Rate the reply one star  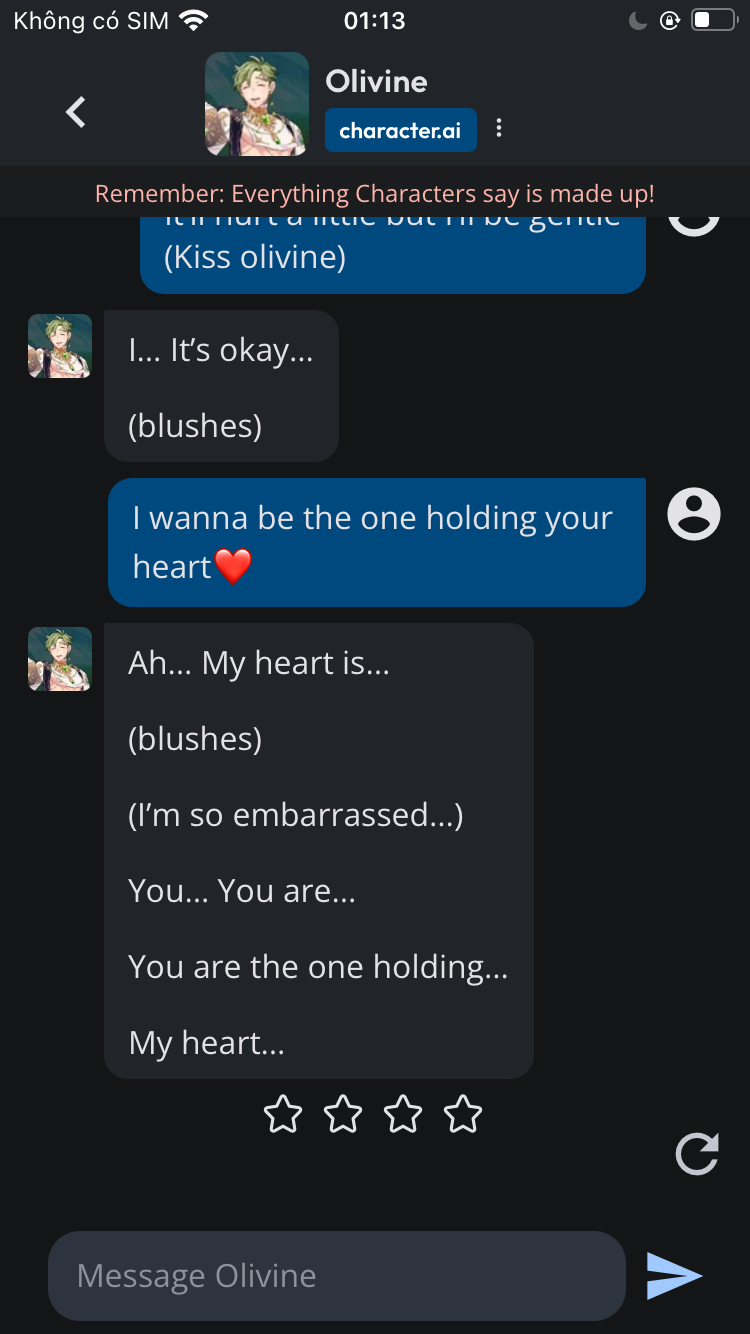(x=283, y=1114)
